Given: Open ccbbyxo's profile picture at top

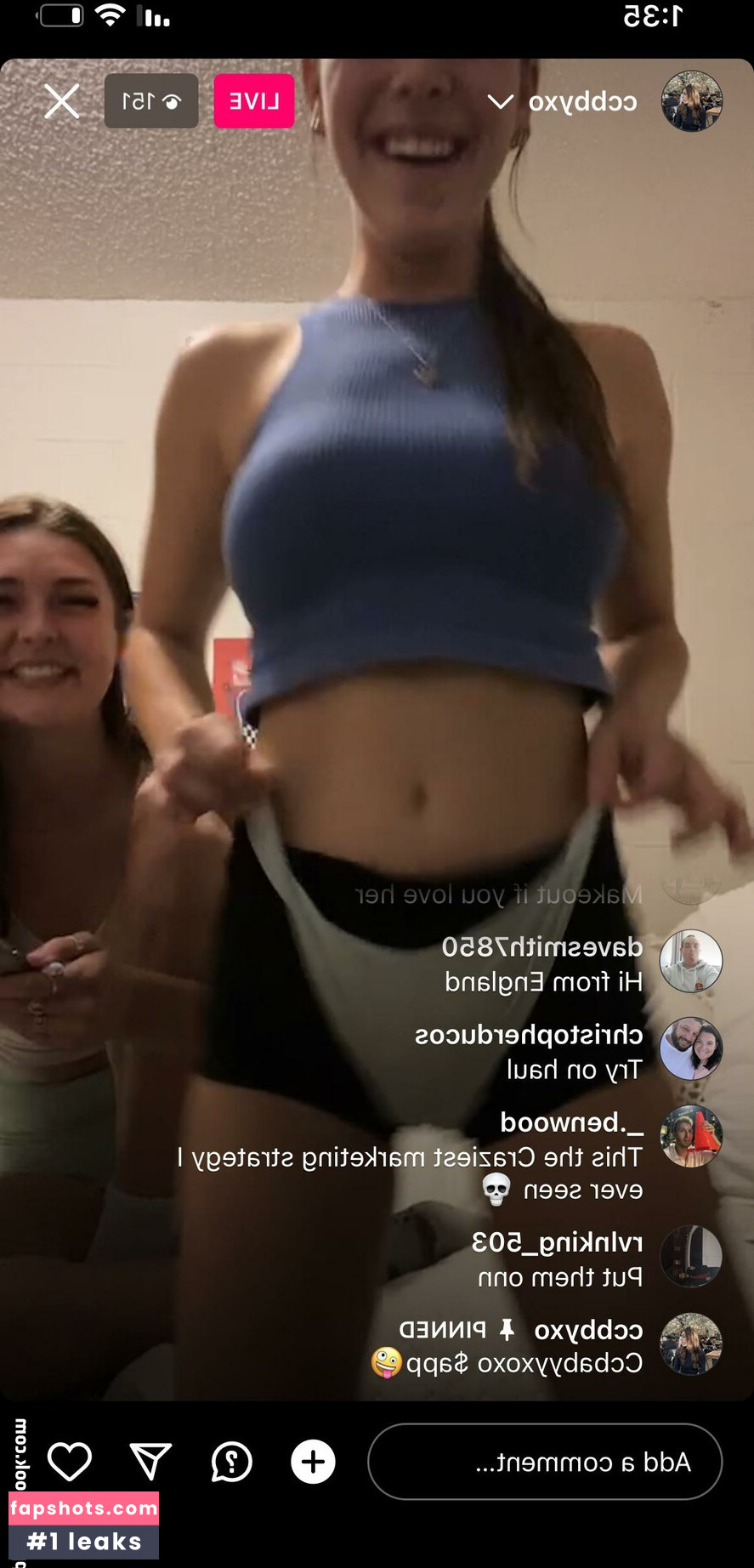Looking at the screenshot, I should click(x=691, y=101).
